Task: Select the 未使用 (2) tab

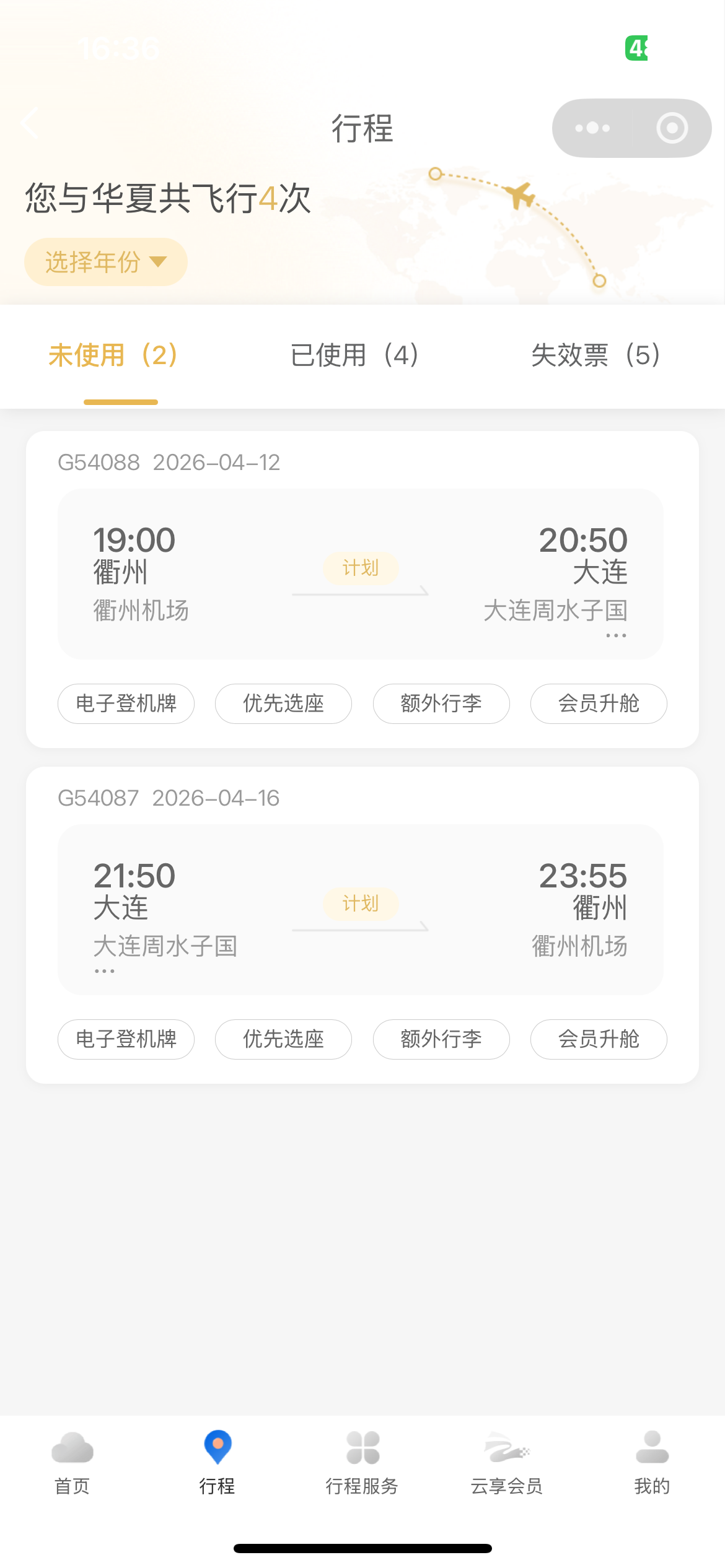Action: click(x=113, y=355)
